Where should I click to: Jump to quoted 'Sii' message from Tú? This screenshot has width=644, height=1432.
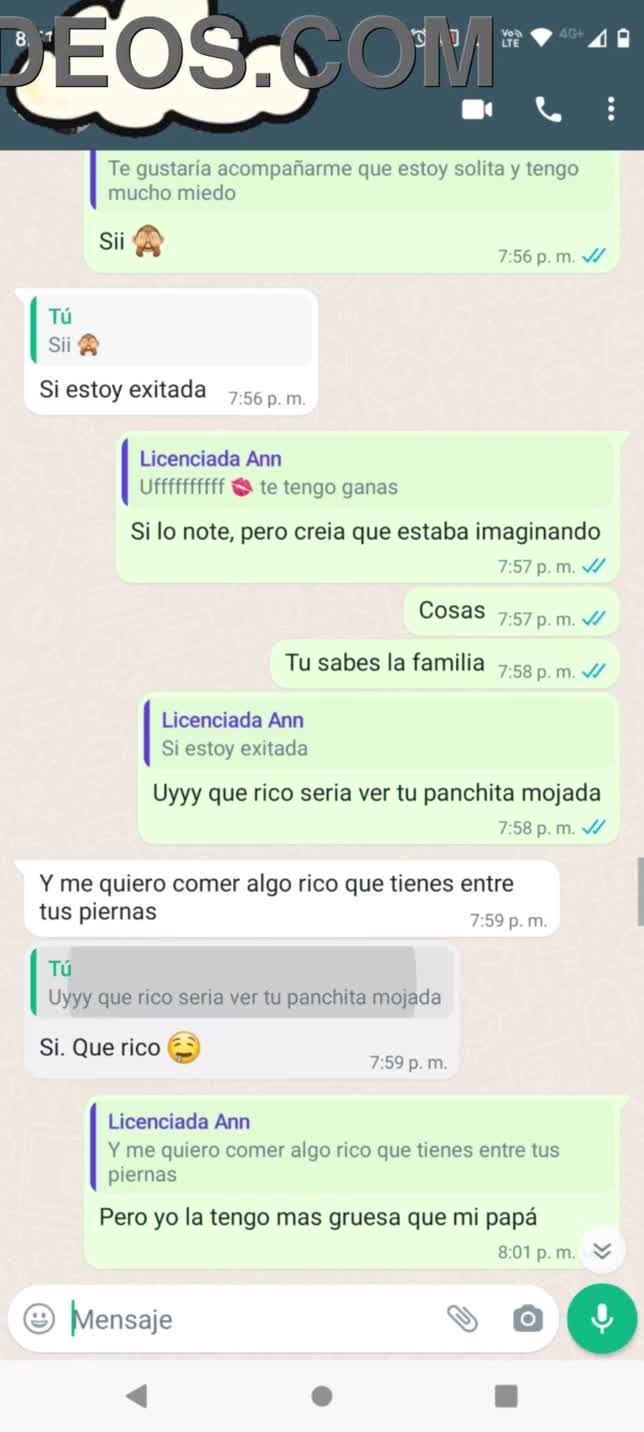(170, 332)
